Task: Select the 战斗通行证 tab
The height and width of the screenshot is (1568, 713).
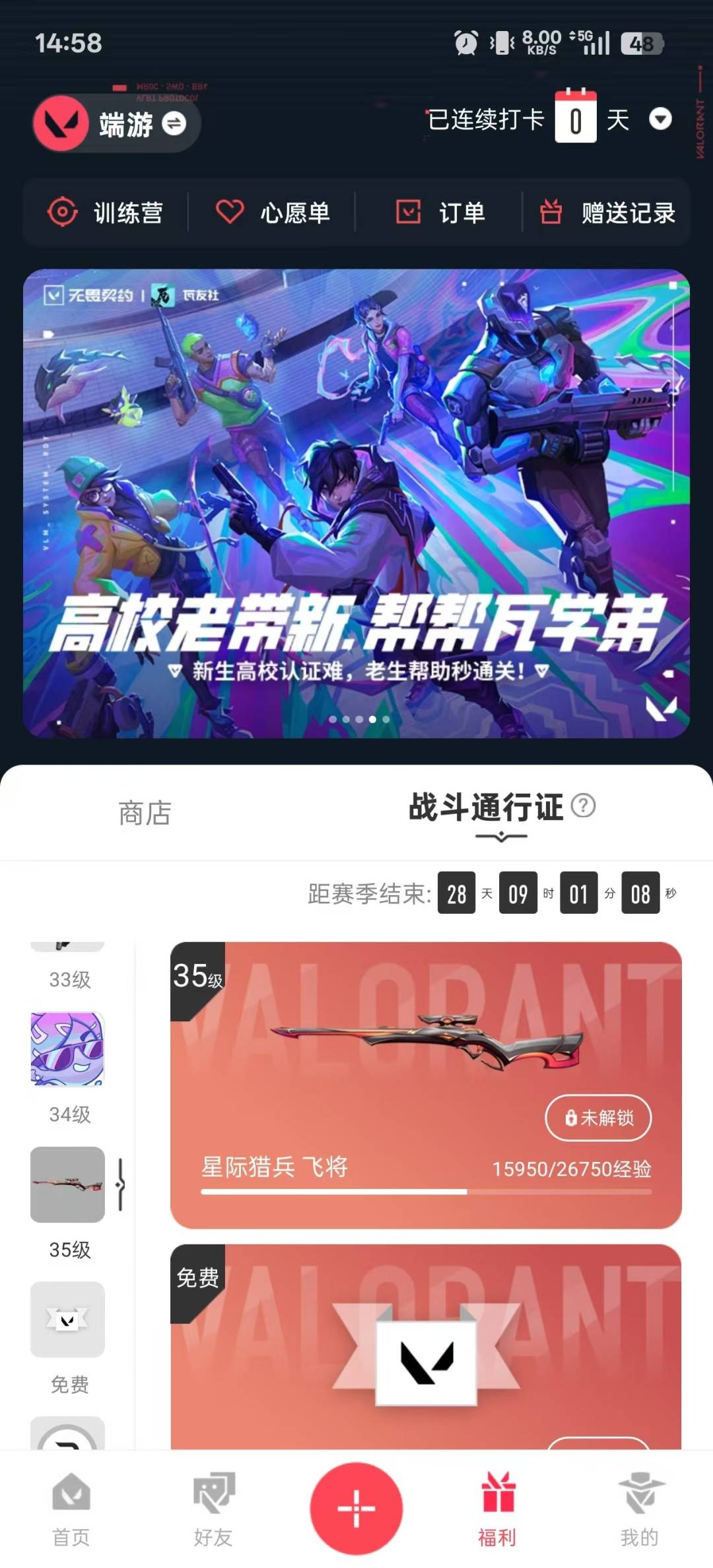Action: (486, 807)
